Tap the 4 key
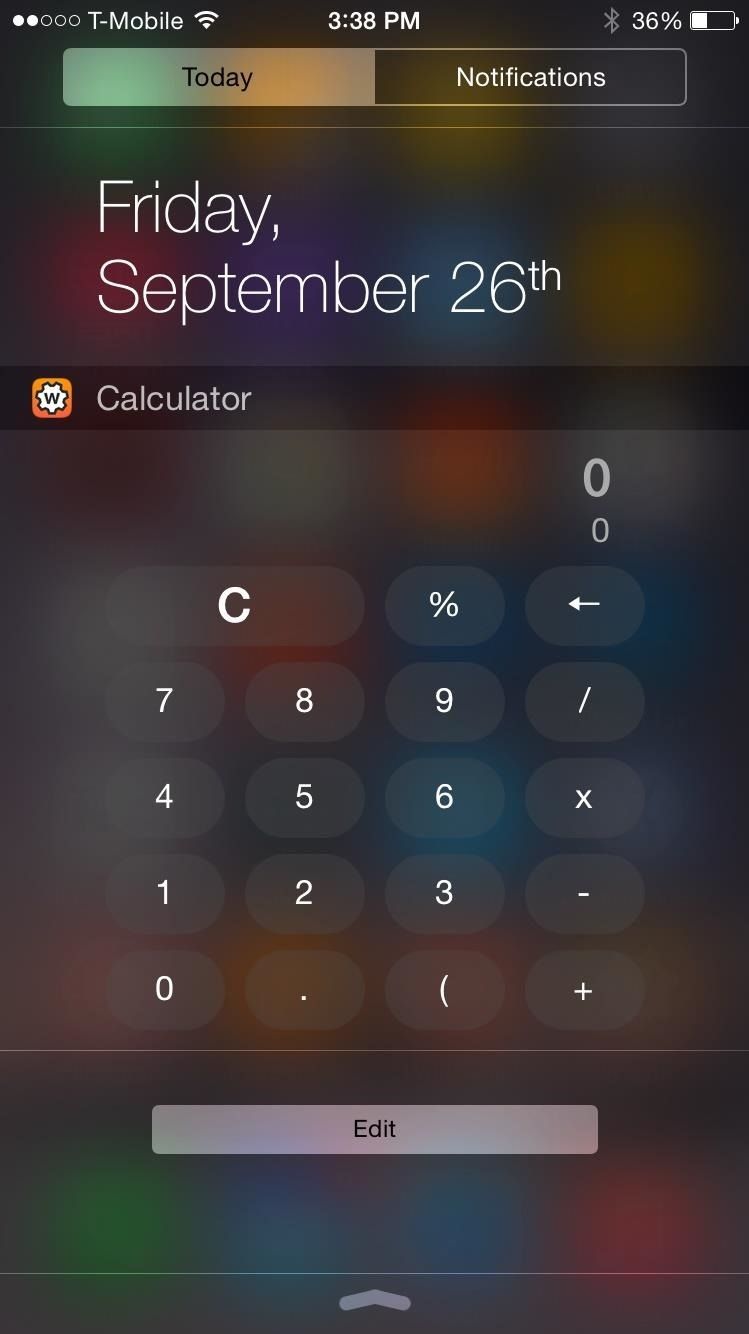This screenshot has height=1334, width=749. 165,797
